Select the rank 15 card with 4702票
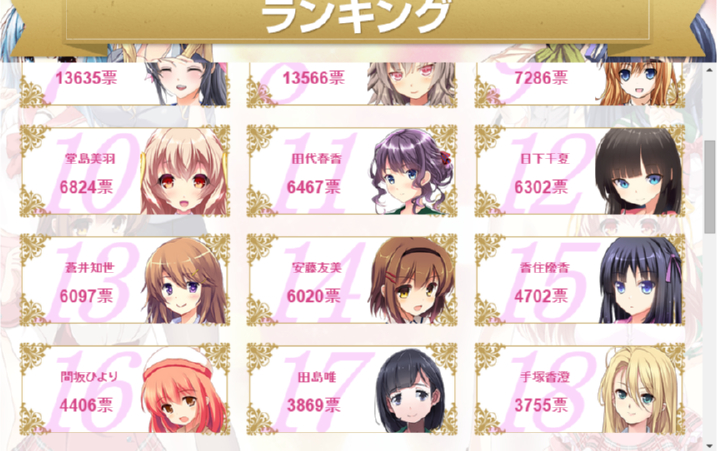The image size is (721, 451). click(580, 279)
